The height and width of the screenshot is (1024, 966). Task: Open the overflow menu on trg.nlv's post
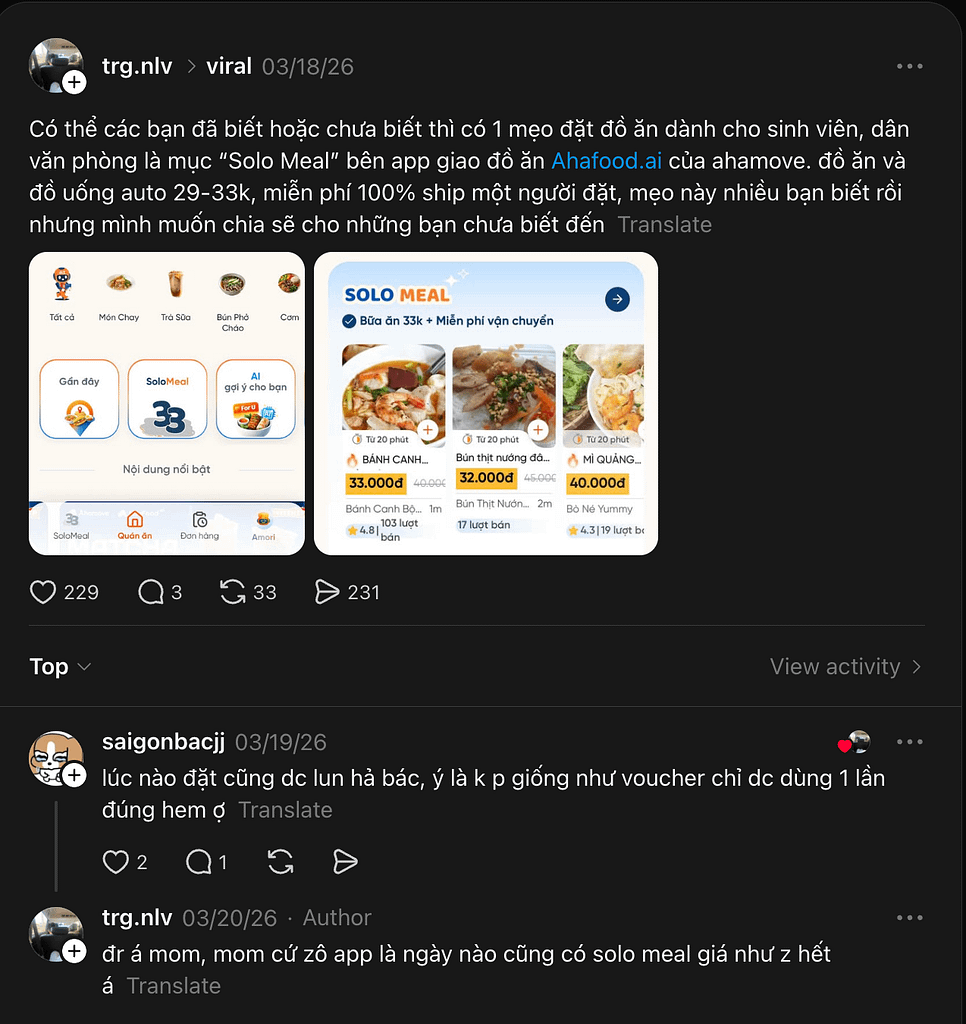[909, 66]
